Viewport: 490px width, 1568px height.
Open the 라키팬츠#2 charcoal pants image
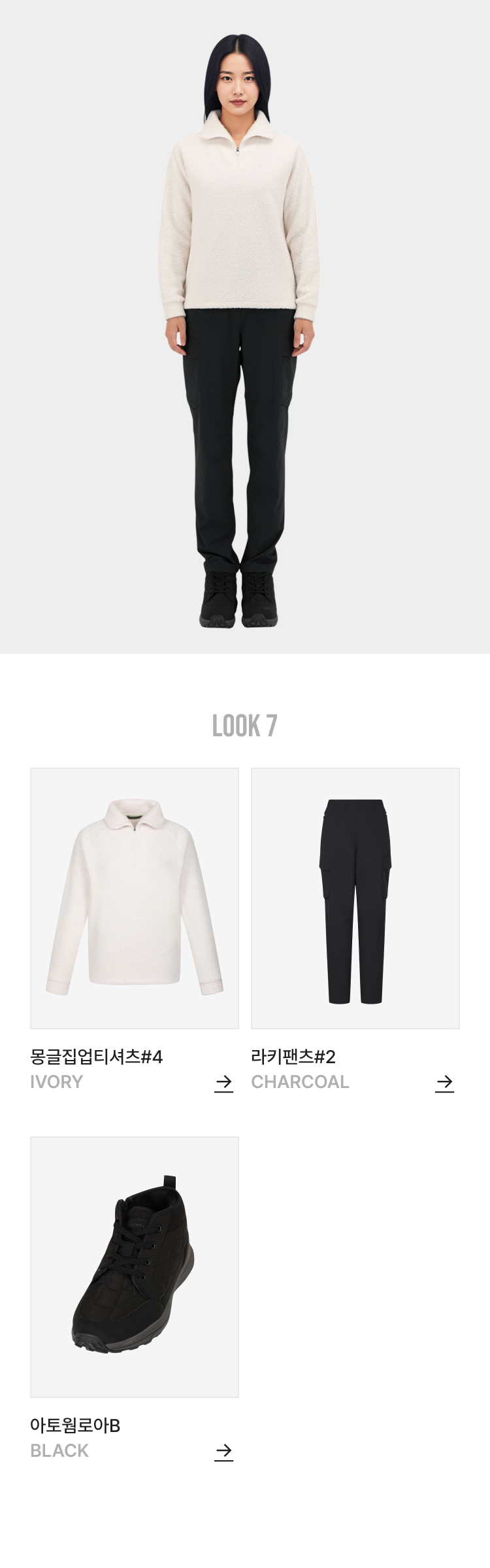pyautogui.click(x=355, y=898)
